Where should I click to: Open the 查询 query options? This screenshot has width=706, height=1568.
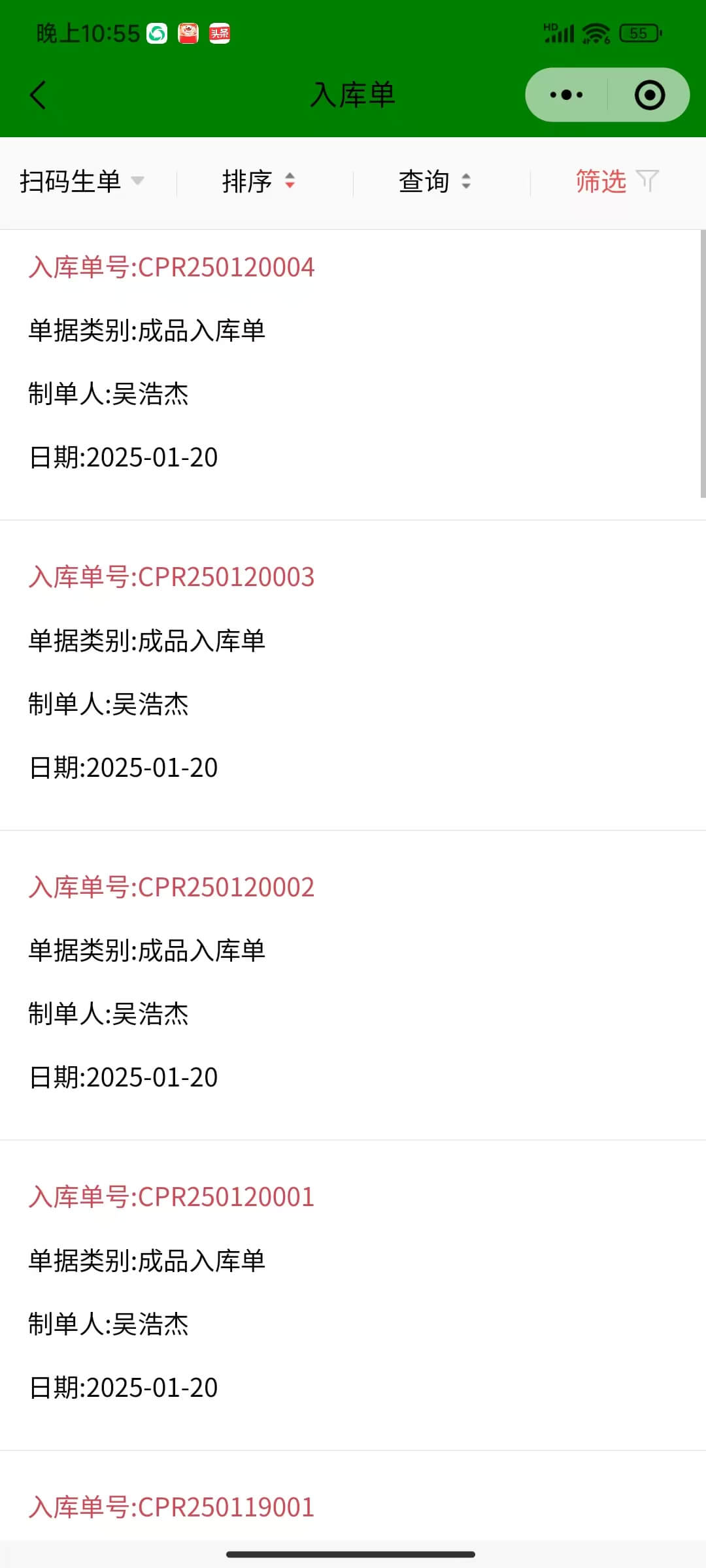coord(435,181)
